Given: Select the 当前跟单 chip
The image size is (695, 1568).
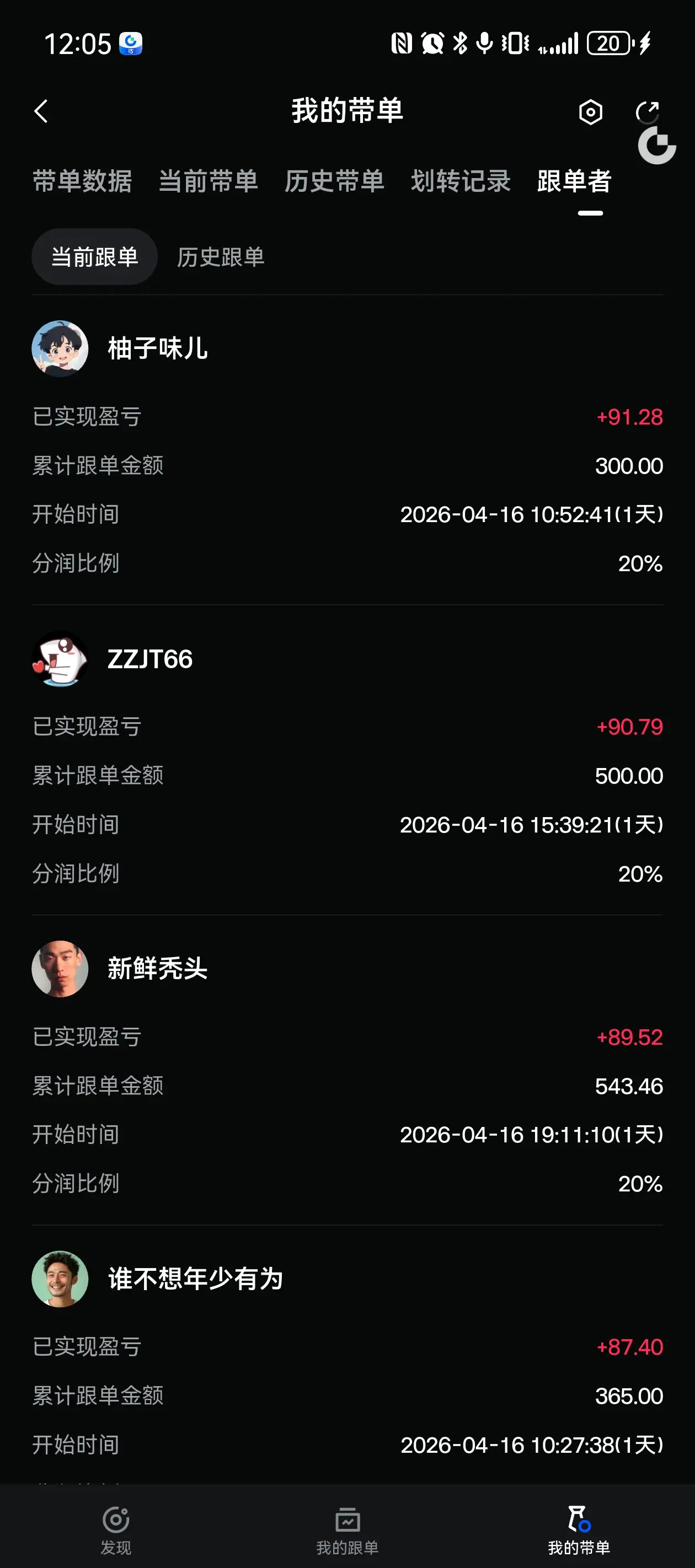Looking at the screenshot, I should [x=94, y=257].
